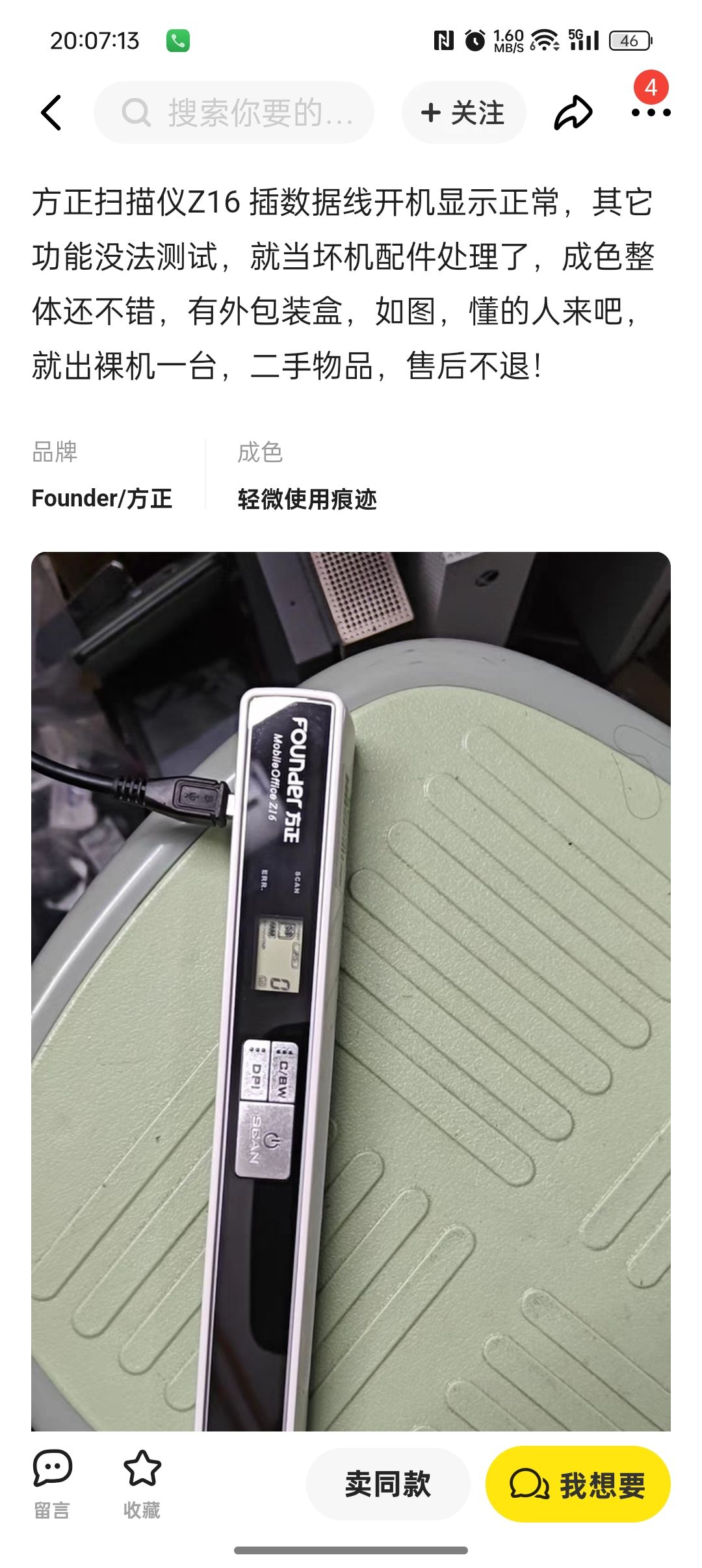The width and height of the screenshot is (702, 1568).
Task: Save listing to favorites with 收藏
Action: [x=142, y=1483]
